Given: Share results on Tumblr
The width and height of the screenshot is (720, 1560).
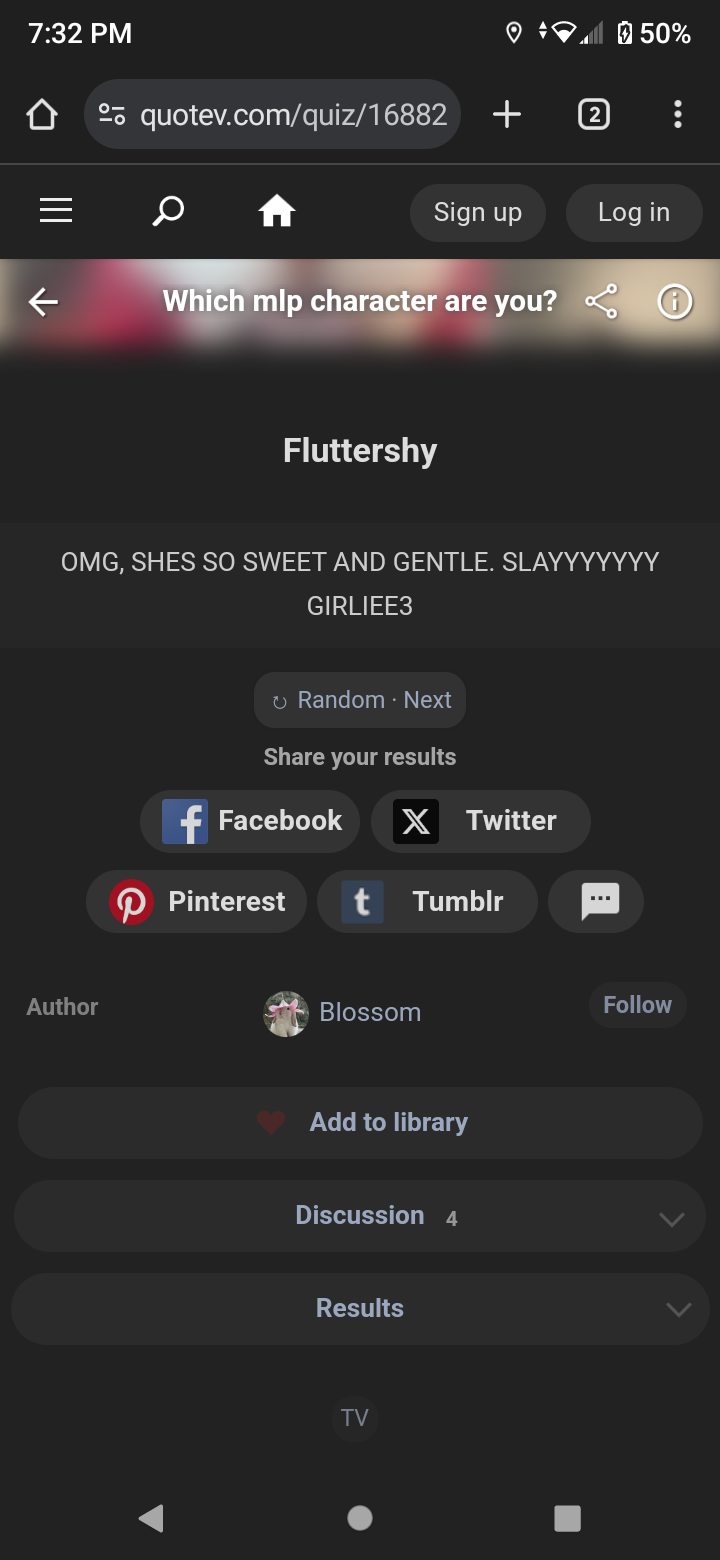Looking at the screenshot, I should coord(427,902).
